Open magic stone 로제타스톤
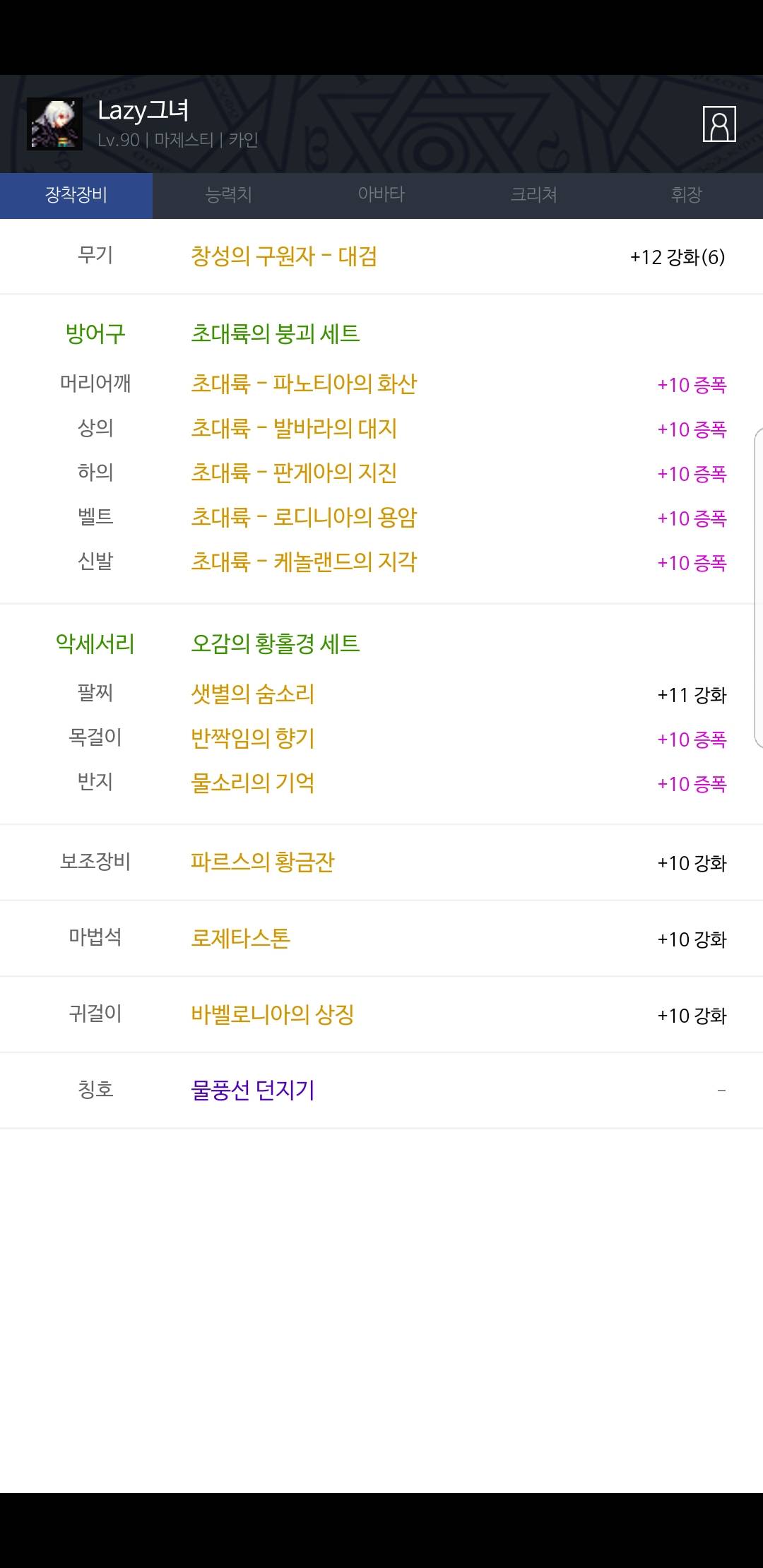763x1568 pixels. (x=241, y=938)
